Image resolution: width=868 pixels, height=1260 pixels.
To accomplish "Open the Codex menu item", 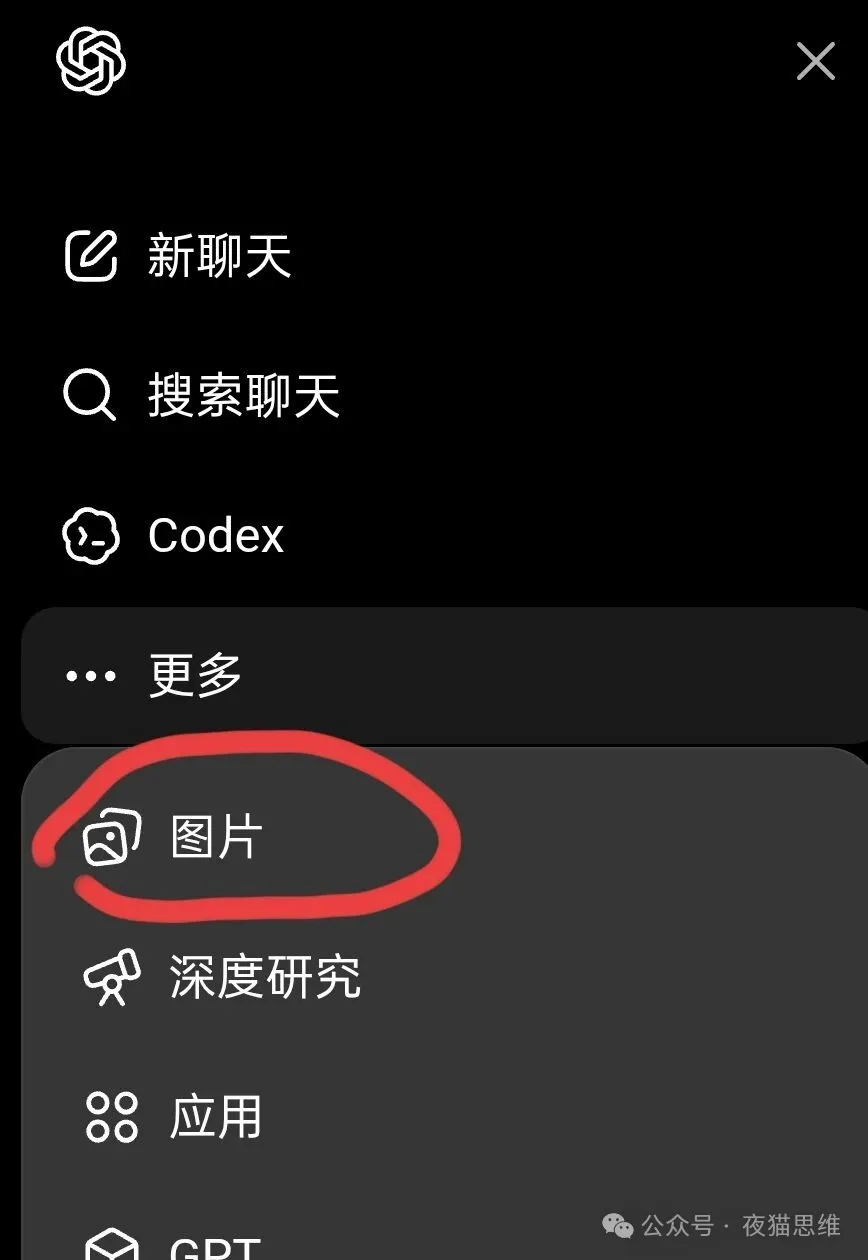I will pyautogui.click(x=216, y=536).
